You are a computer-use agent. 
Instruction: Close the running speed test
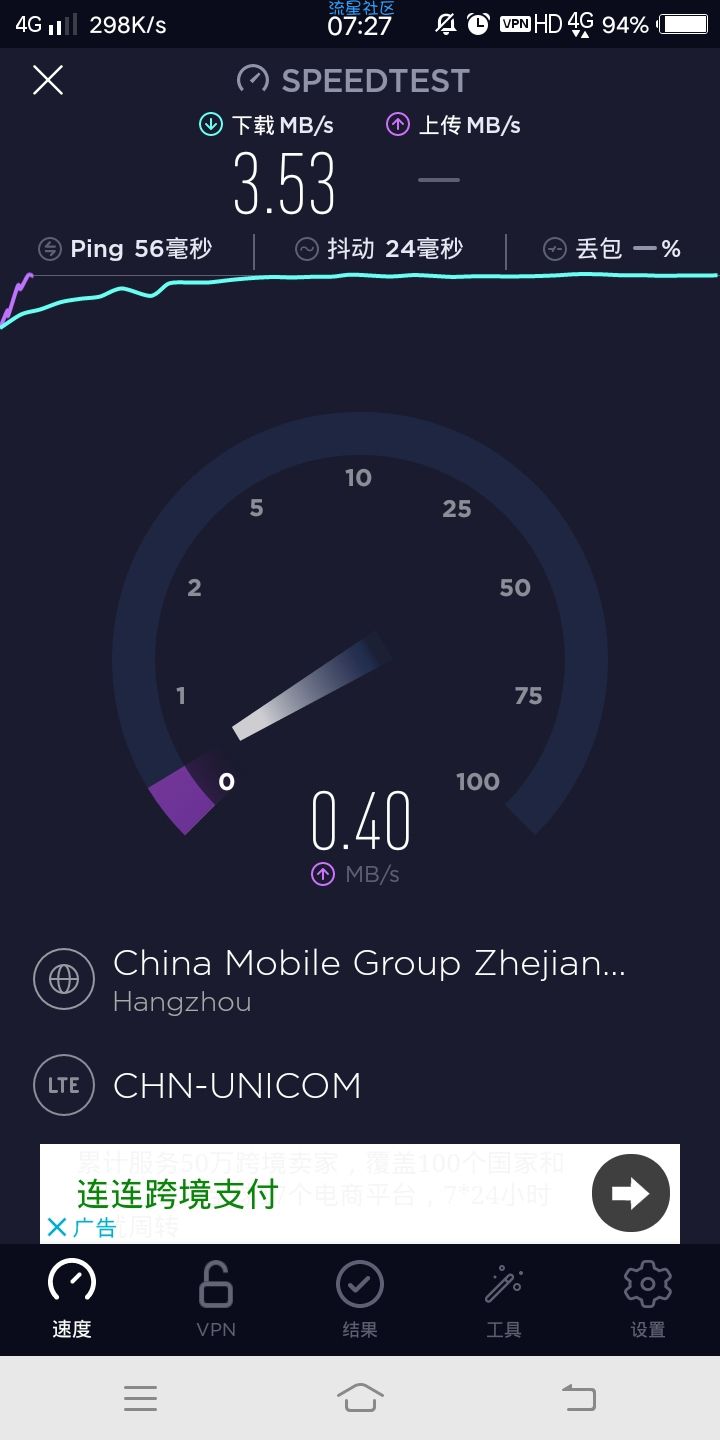pyautogui.click(x=48, y=80)
